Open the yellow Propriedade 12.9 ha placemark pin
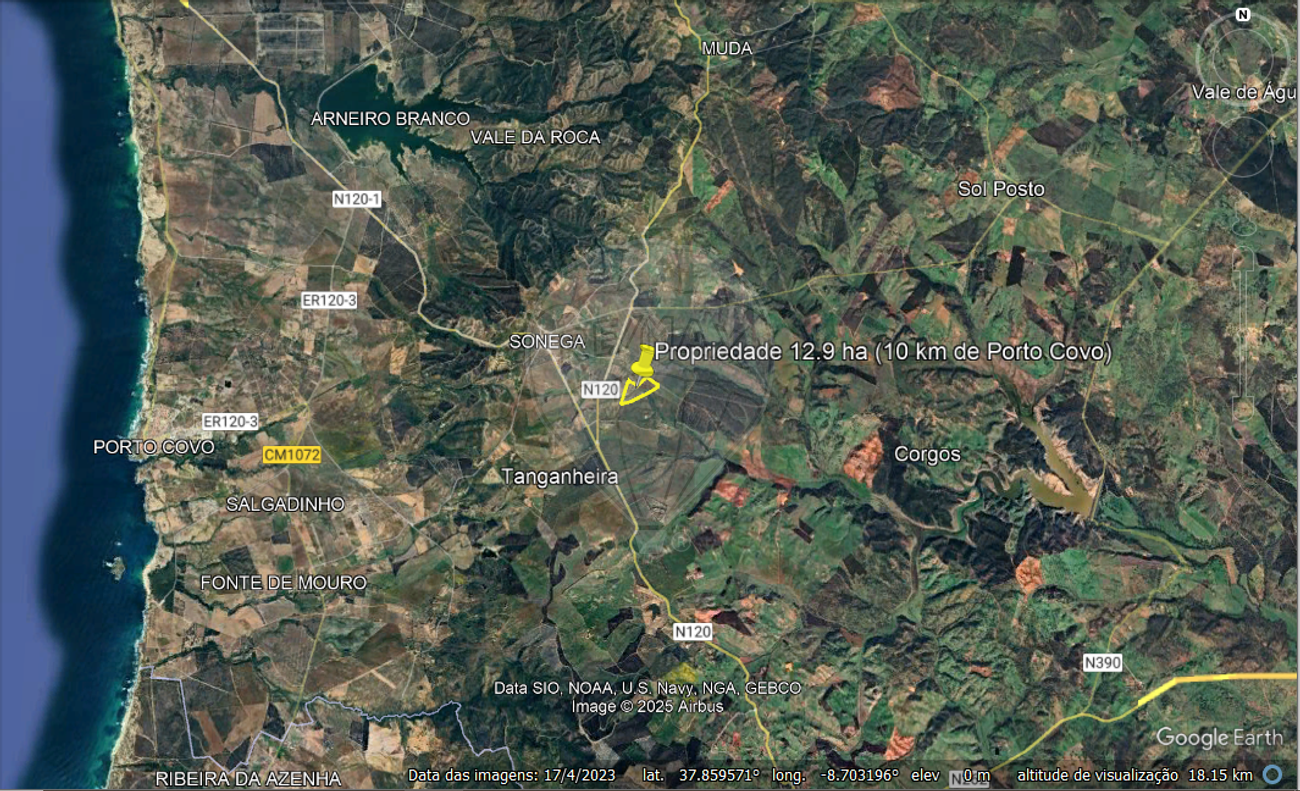The height and width of the screenshot is (791, 1300). click(645, 362)
